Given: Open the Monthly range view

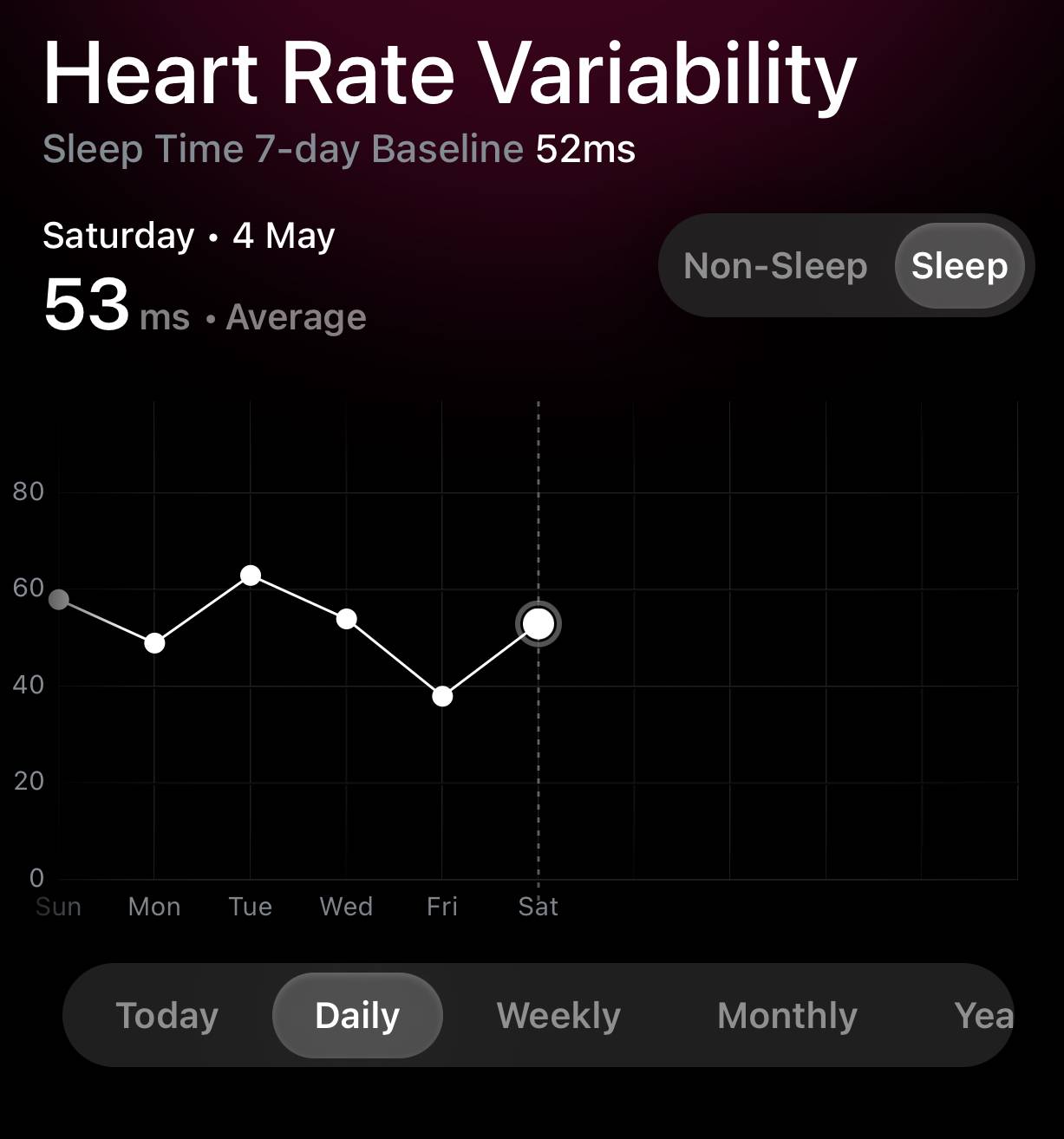Looking at the screenshot, I should [787, 1015].
